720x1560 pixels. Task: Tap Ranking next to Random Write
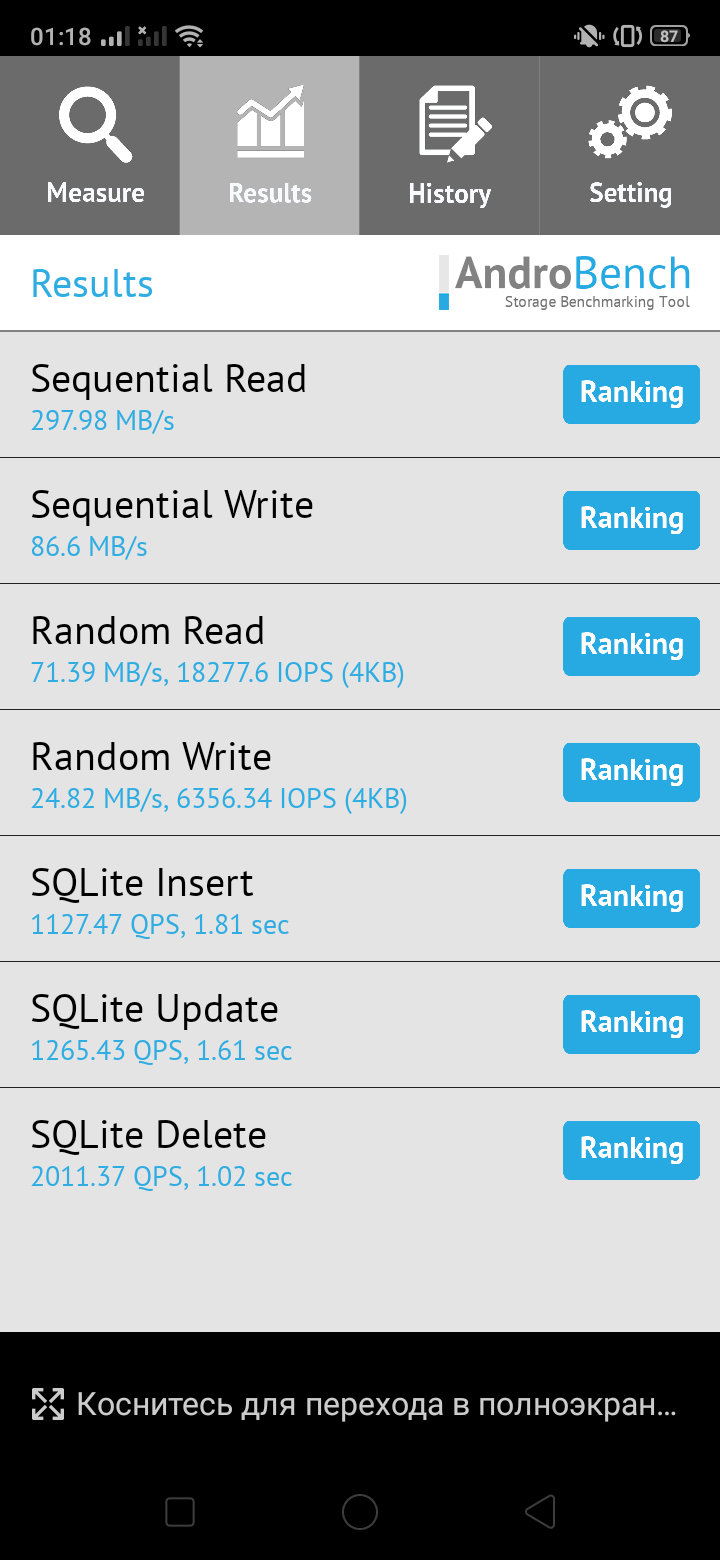coord(631,772)
